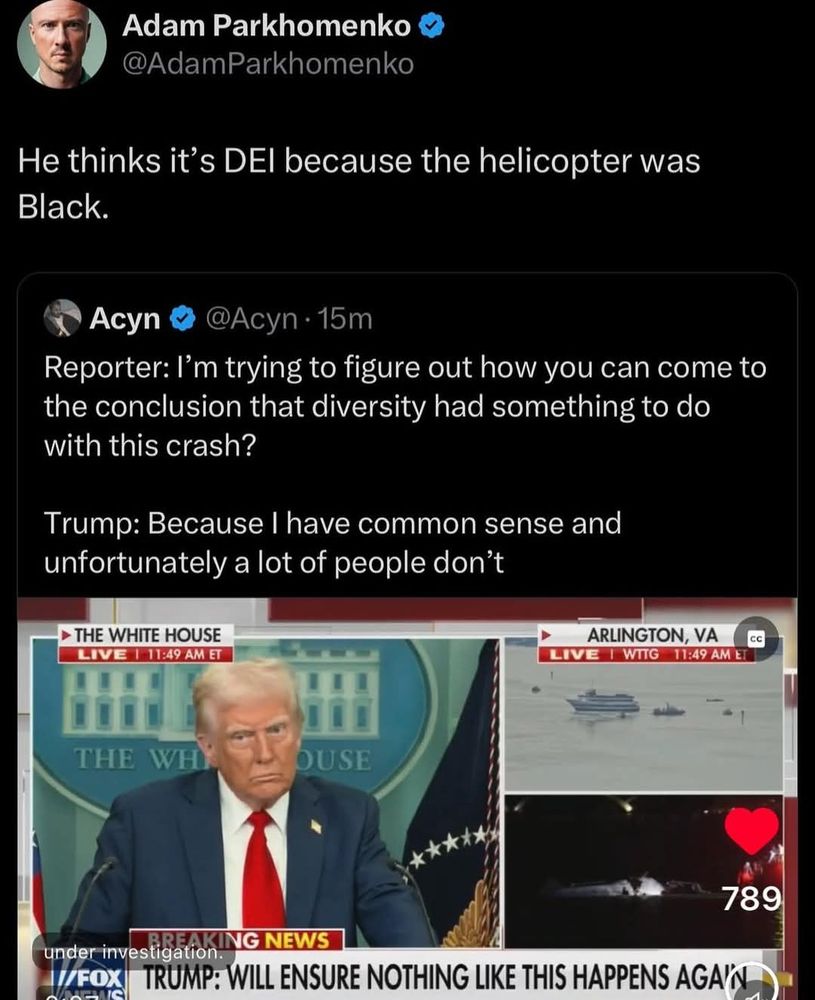Screen dimensions: 815x1000
Task: Click the blue checkmark on the main tweet author
Action: coord(430,26)
